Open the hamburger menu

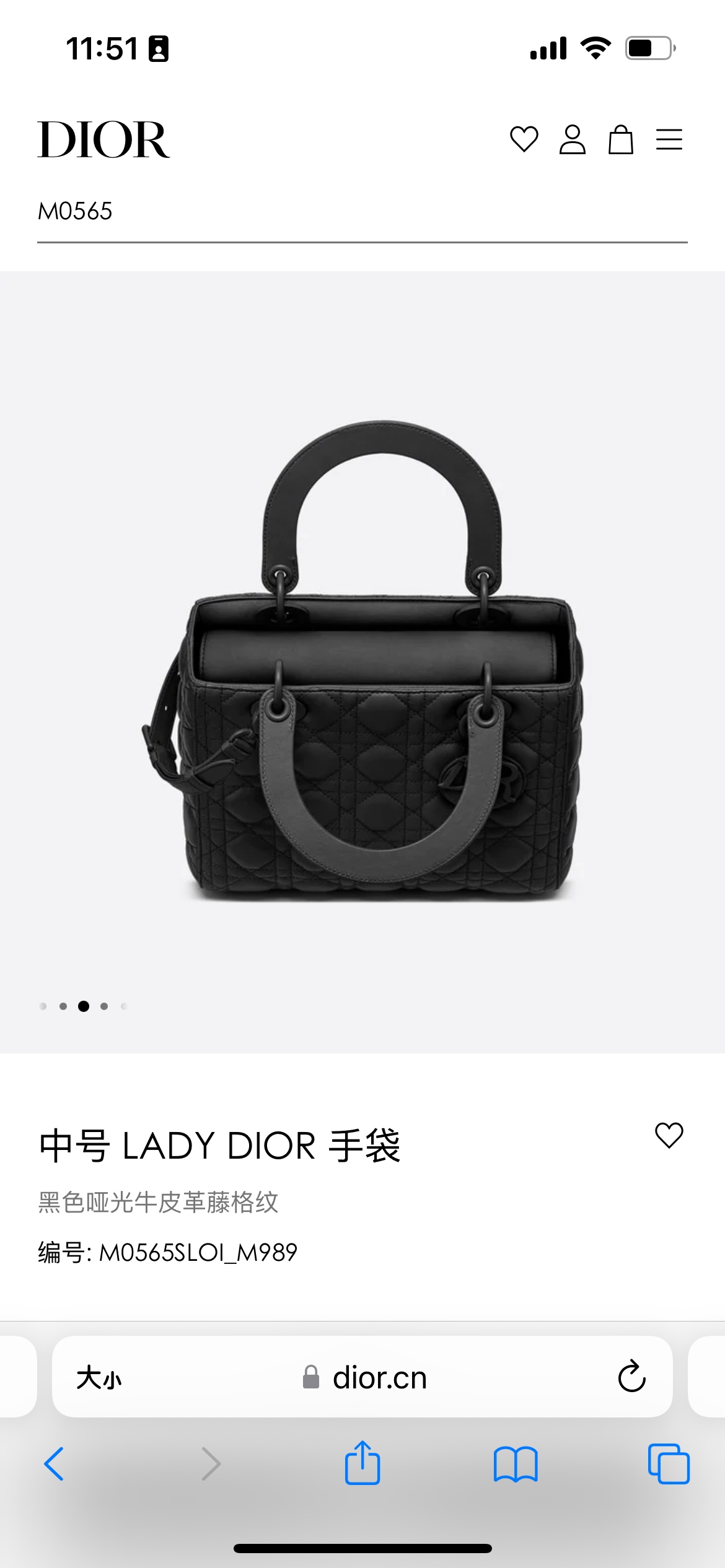point(669,139)
